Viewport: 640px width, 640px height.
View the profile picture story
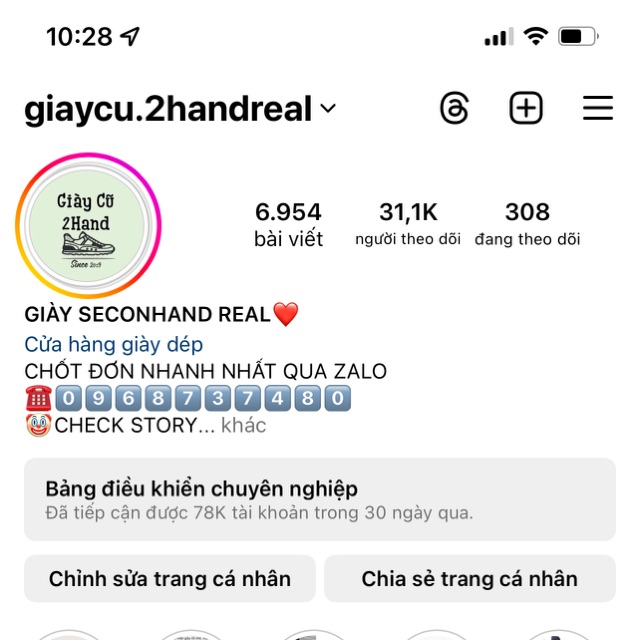pyautogui.click(x=89, y=226)
